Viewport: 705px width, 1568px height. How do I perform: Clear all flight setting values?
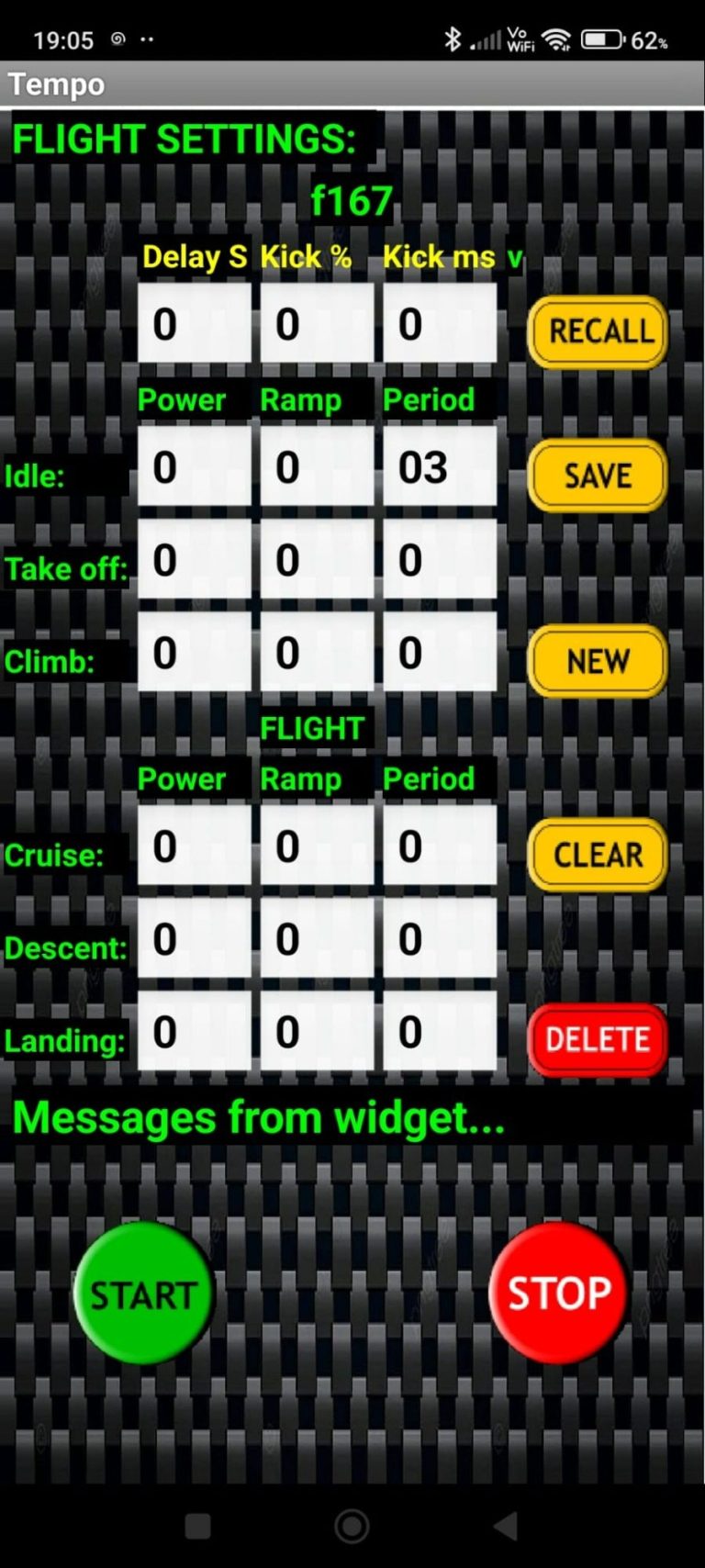point(598,855)
